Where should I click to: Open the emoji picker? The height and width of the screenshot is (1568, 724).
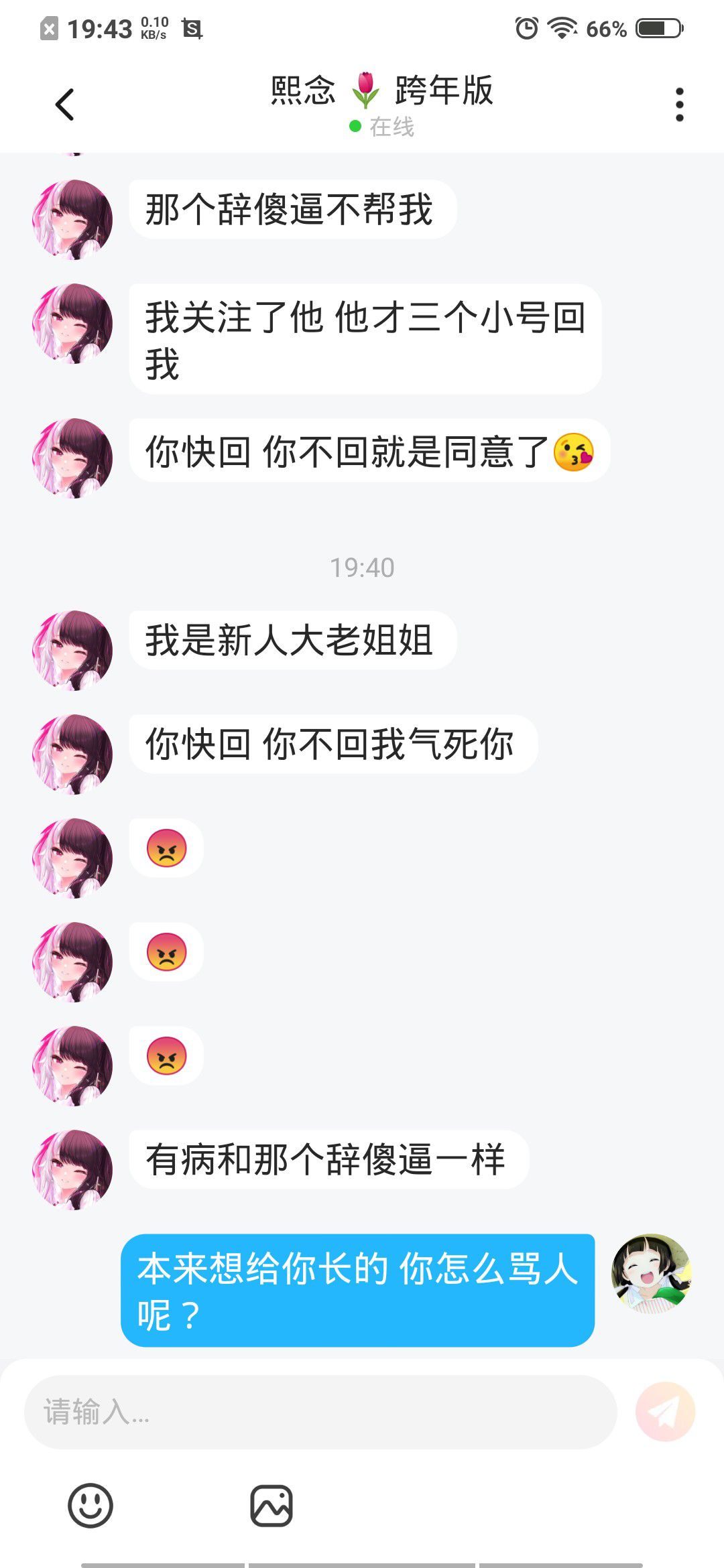click(x=90, y=1505)
